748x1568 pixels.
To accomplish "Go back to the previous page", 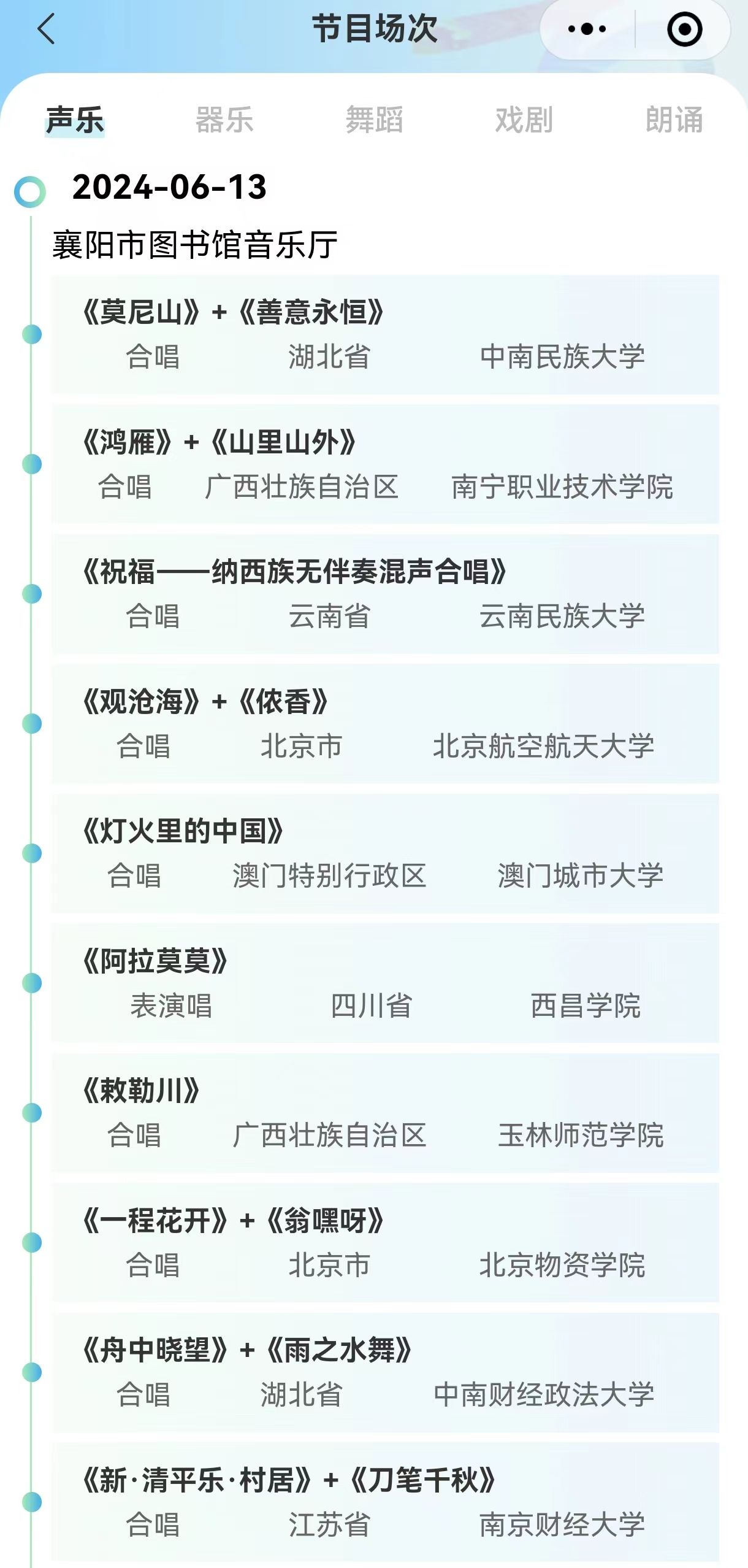I will (x=47, y=29).
